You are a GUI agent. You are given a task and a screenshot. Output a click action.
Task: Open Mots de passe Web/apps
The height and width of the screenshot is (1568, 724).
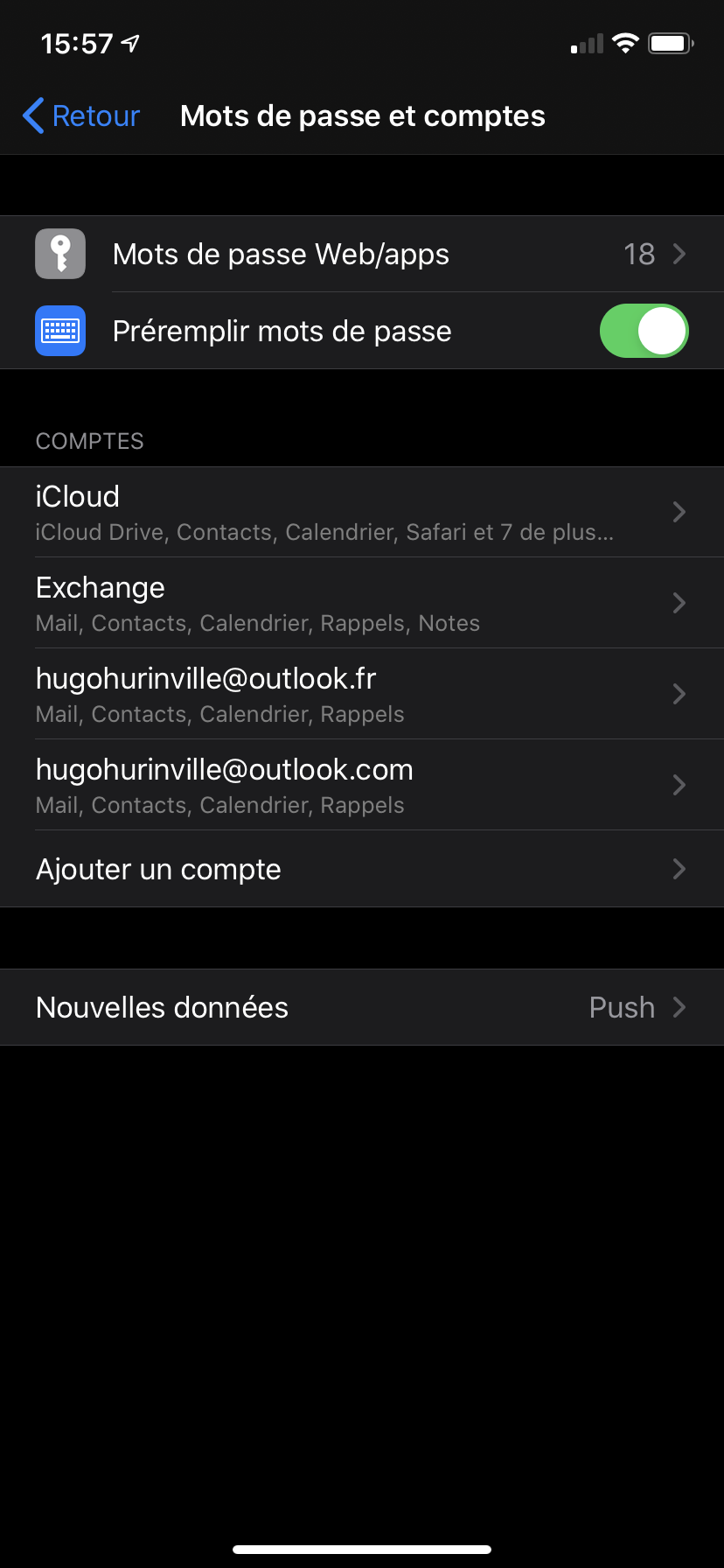pyautogui.click(x=362, y=254)
